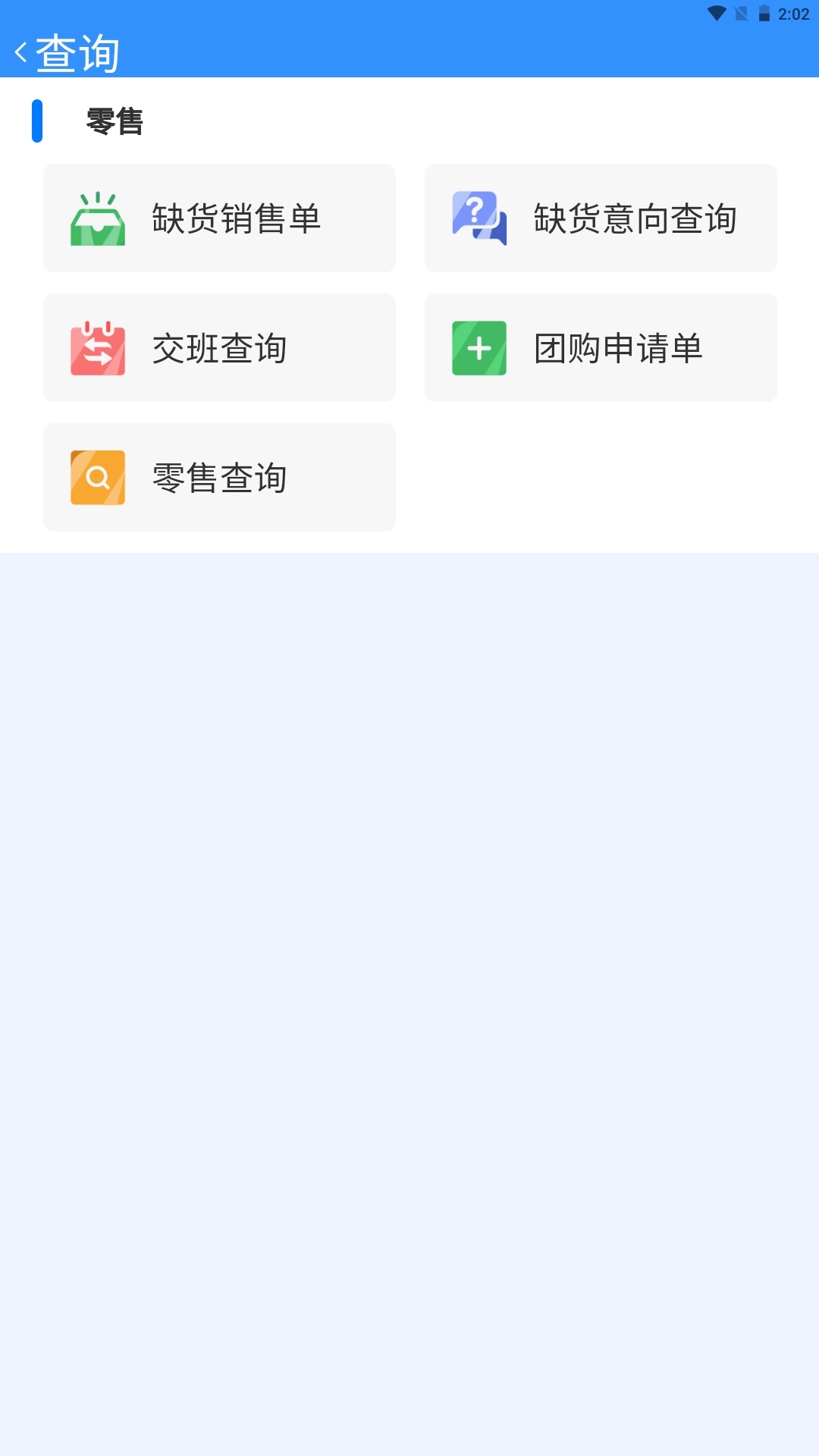
Task: Click the clock showing 2:02
Action: coord(793,12)
